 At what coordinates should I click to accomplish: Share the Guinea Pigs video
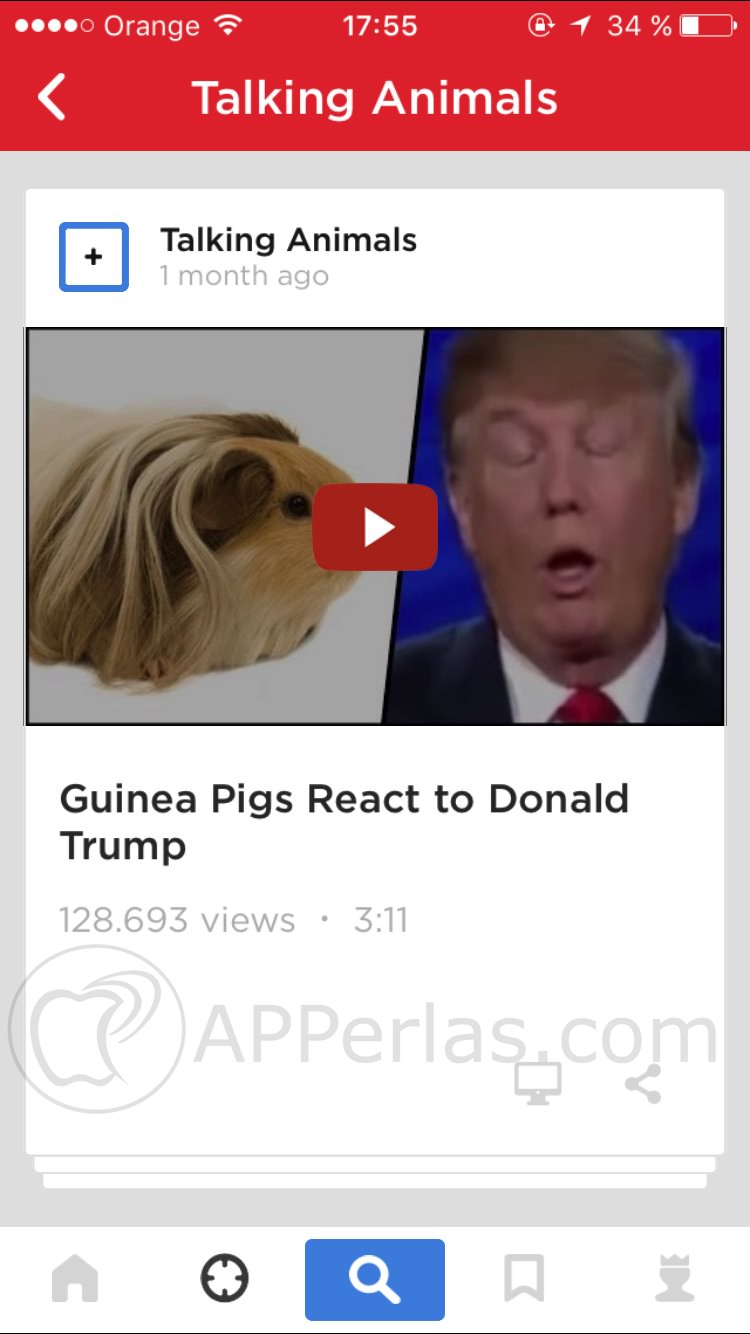click(x=643, y=1084)
